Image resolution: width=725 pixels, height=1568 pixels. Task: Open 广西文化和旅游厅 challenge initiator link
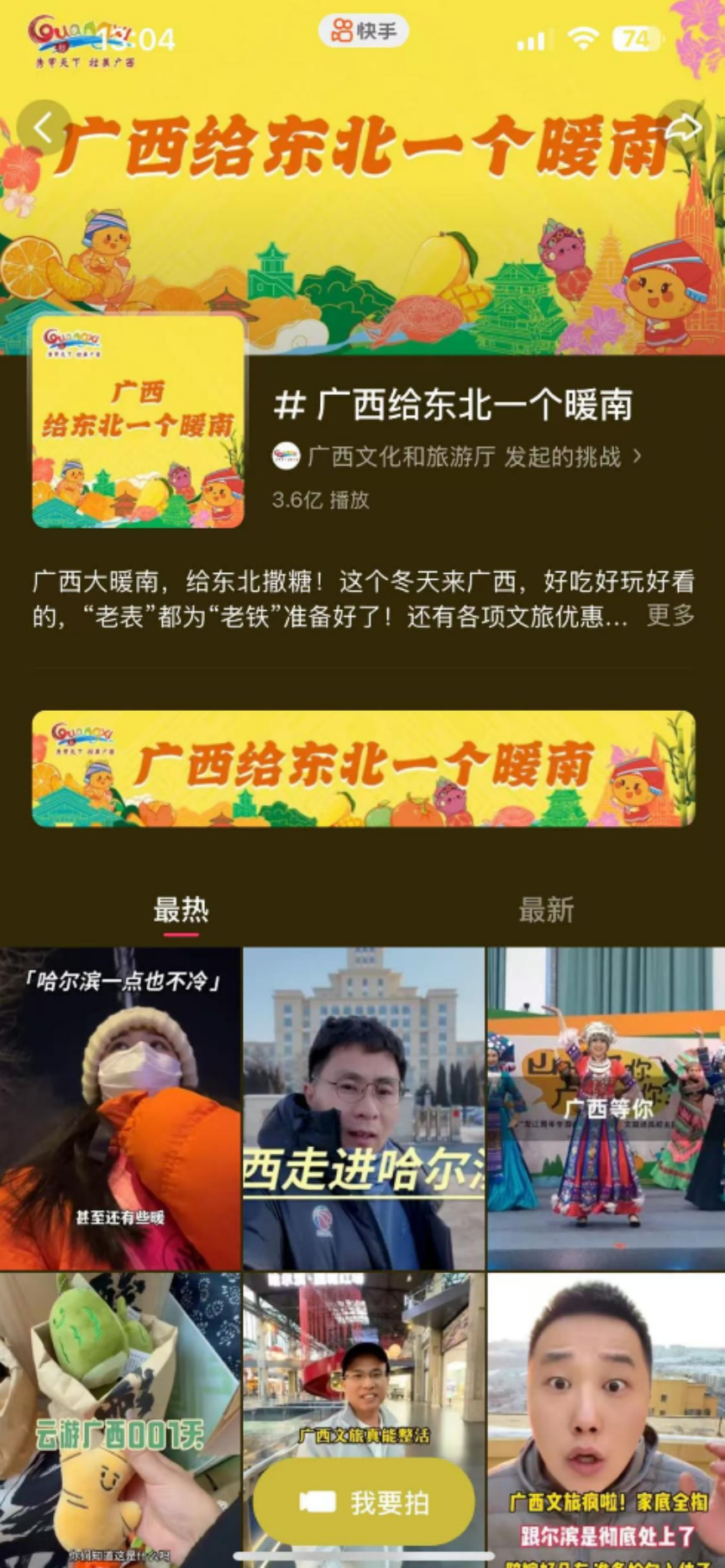pos(458,456)
